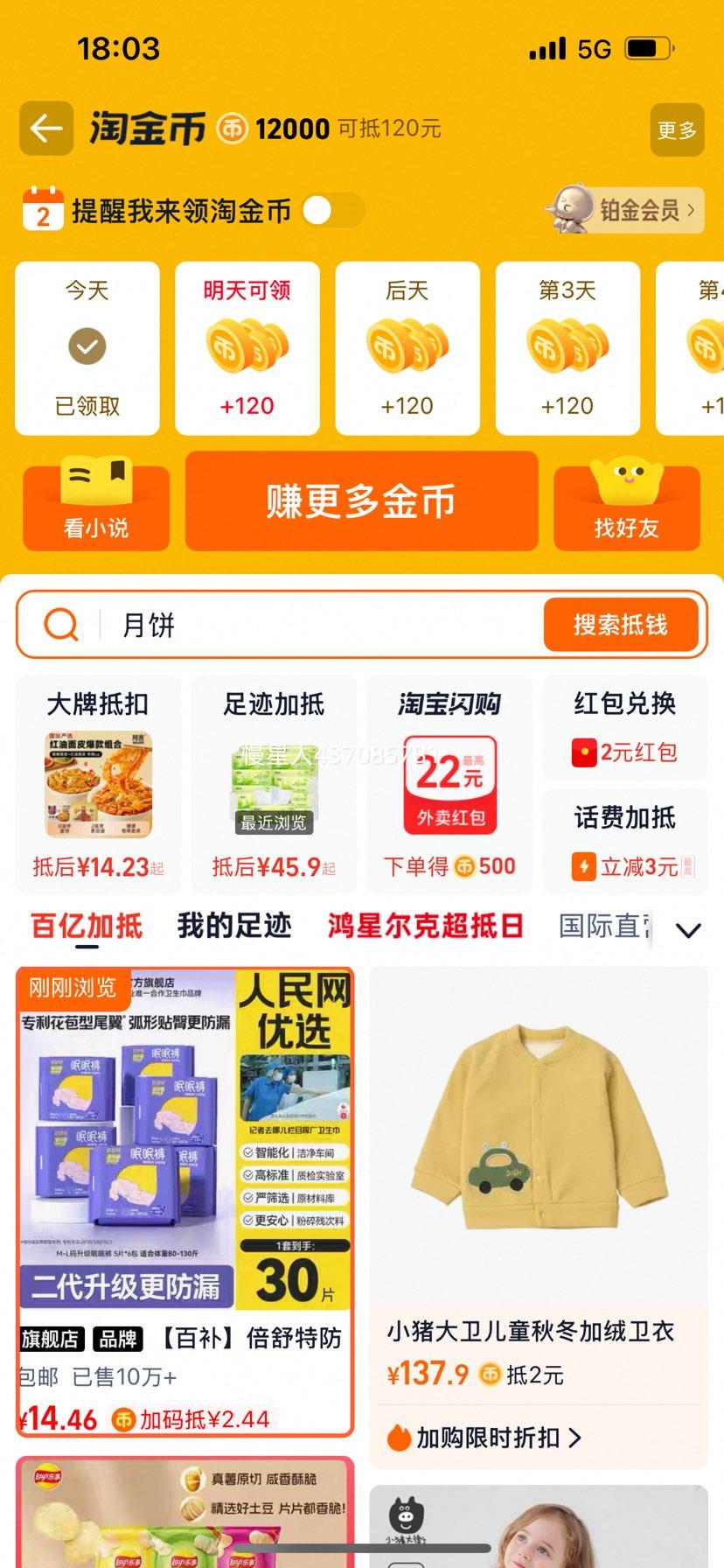724x1568 pixels.
Task: Tap the 赚更多金币 button
Action: pos(361,501)
